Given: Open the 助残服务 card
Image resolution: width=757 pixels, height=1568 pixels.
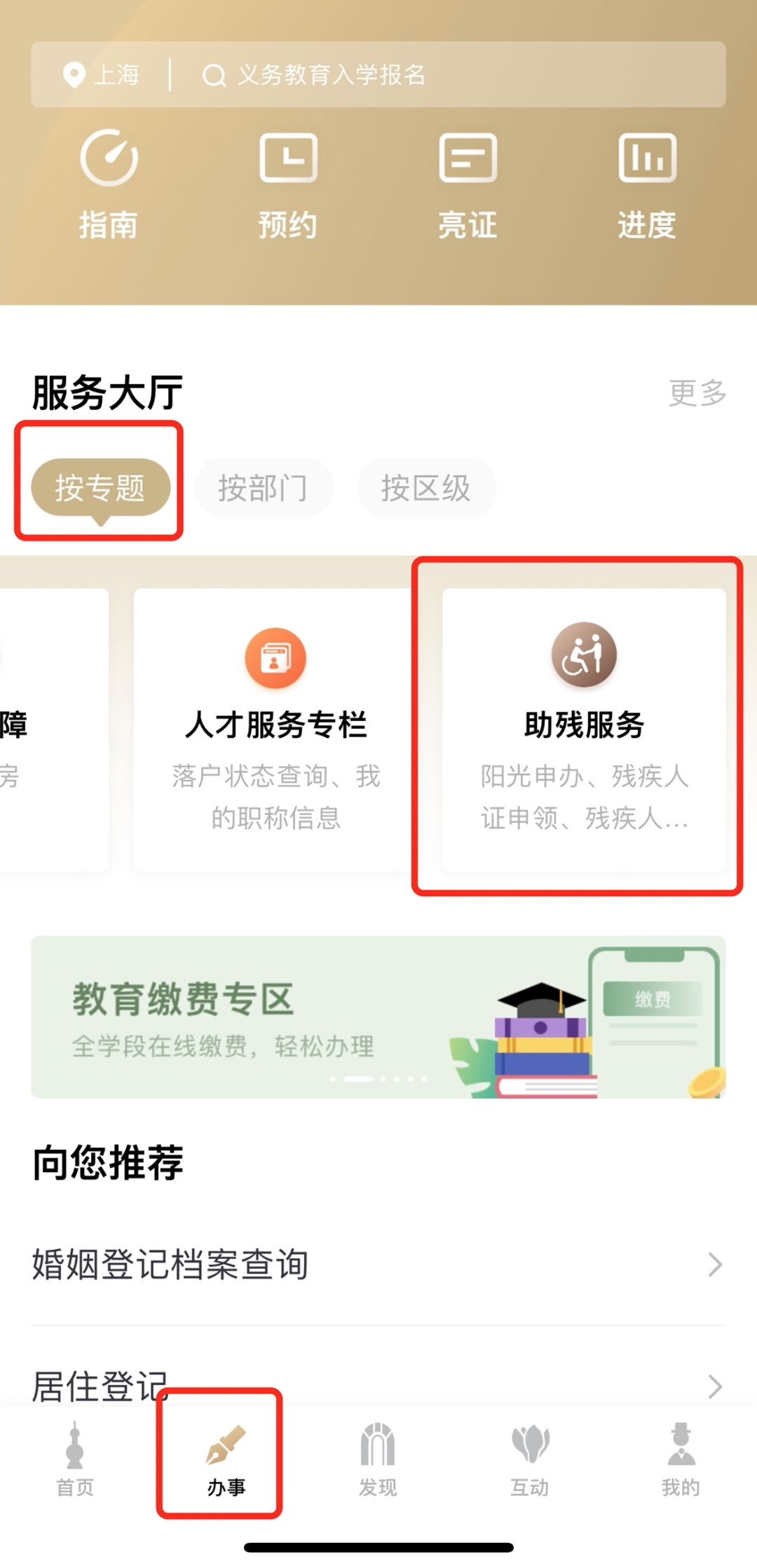Looking at the screenshot, I should click(x=583, y=729).
